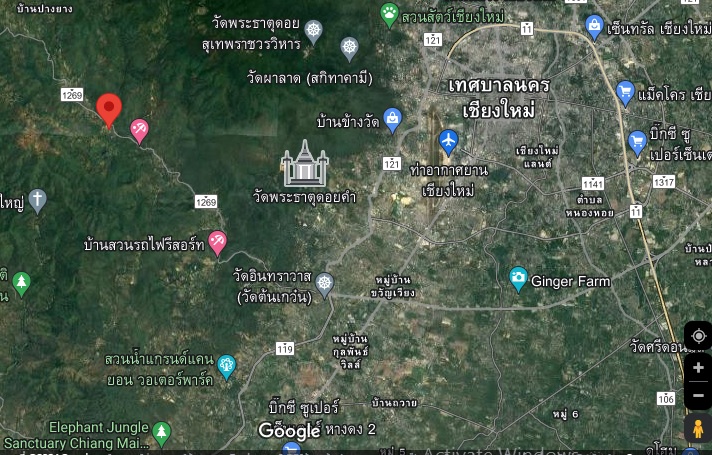Open the แม็คโคร เชียงใหม่ store marker
Image resolution: width=712 pixels, height=455 pixels.
click(x=626, y=93)
